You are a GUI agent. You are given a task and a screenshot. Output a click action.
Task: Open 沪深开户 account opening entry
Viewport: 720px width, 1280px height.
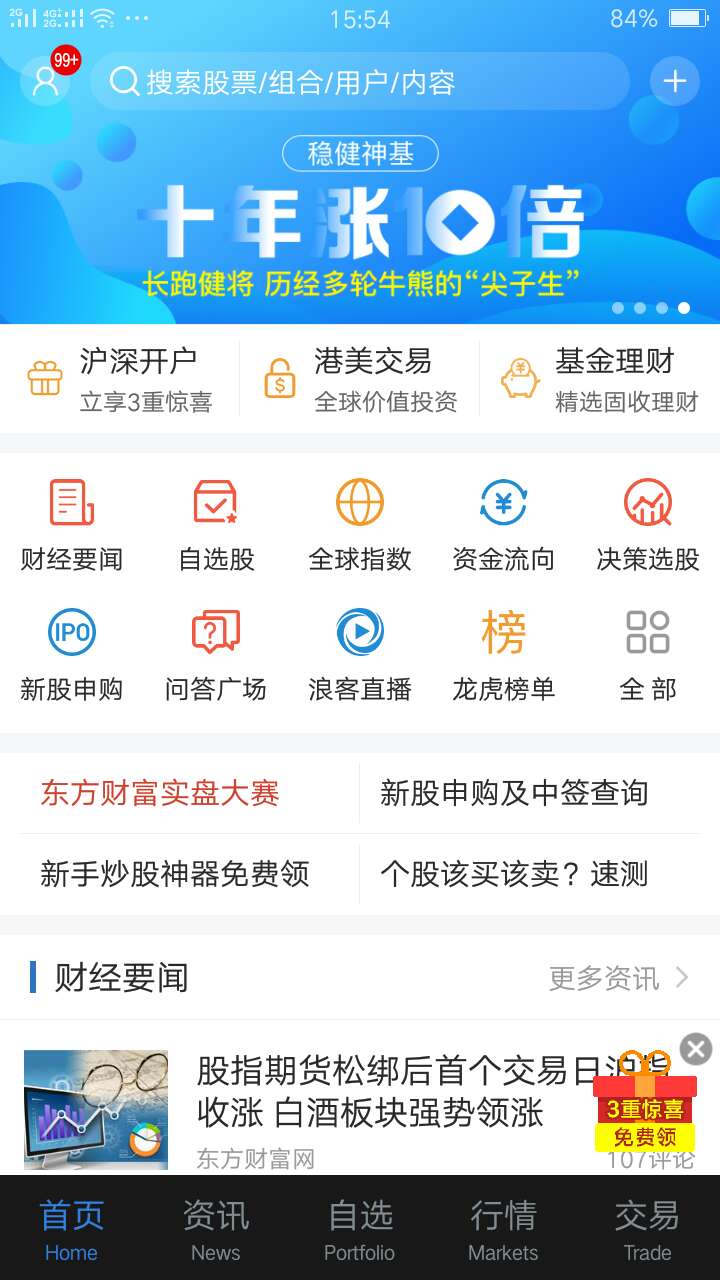(x=120, y=377)
